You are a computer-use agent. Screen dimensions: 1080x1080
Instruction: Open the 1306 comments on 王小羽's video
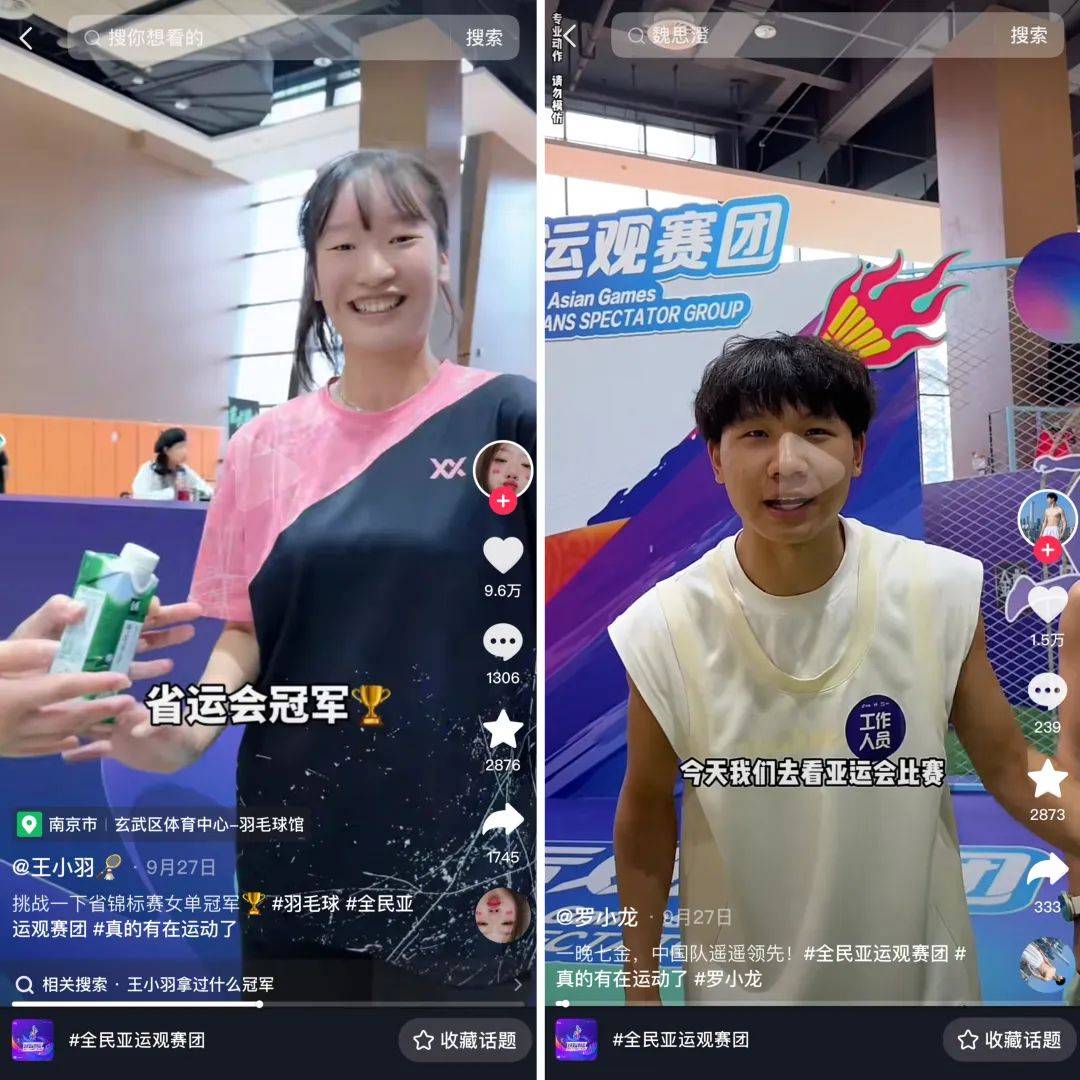[503, 642]
